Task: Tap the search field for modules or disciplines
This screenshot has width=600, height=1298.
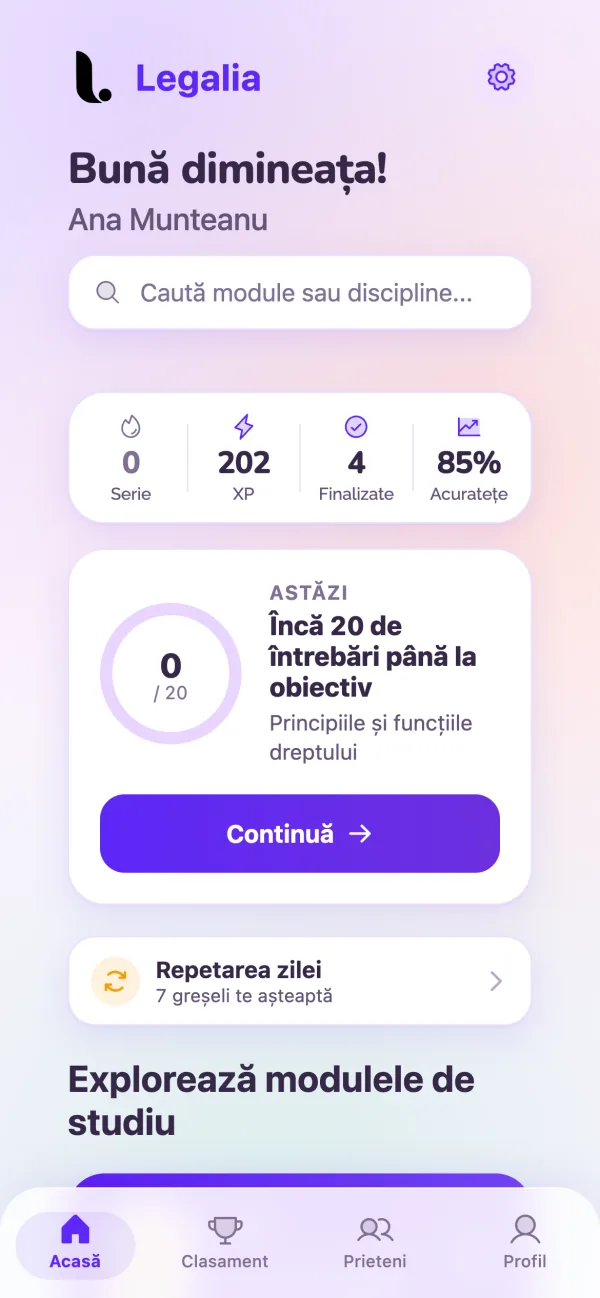Action: (300, 293)
